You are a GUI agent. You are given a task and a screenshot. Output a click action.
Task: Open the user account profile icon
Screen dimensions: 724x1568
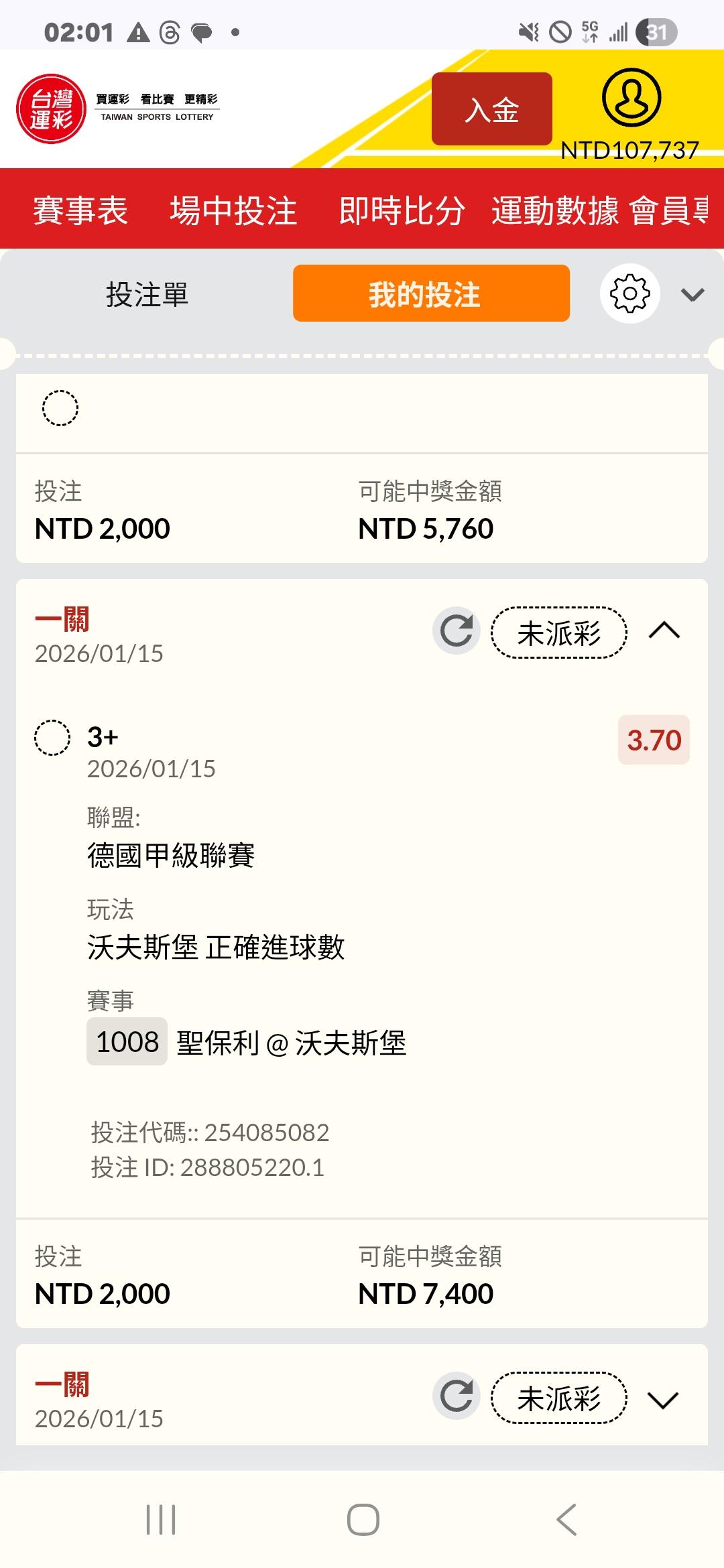click(x=631, y=97)
